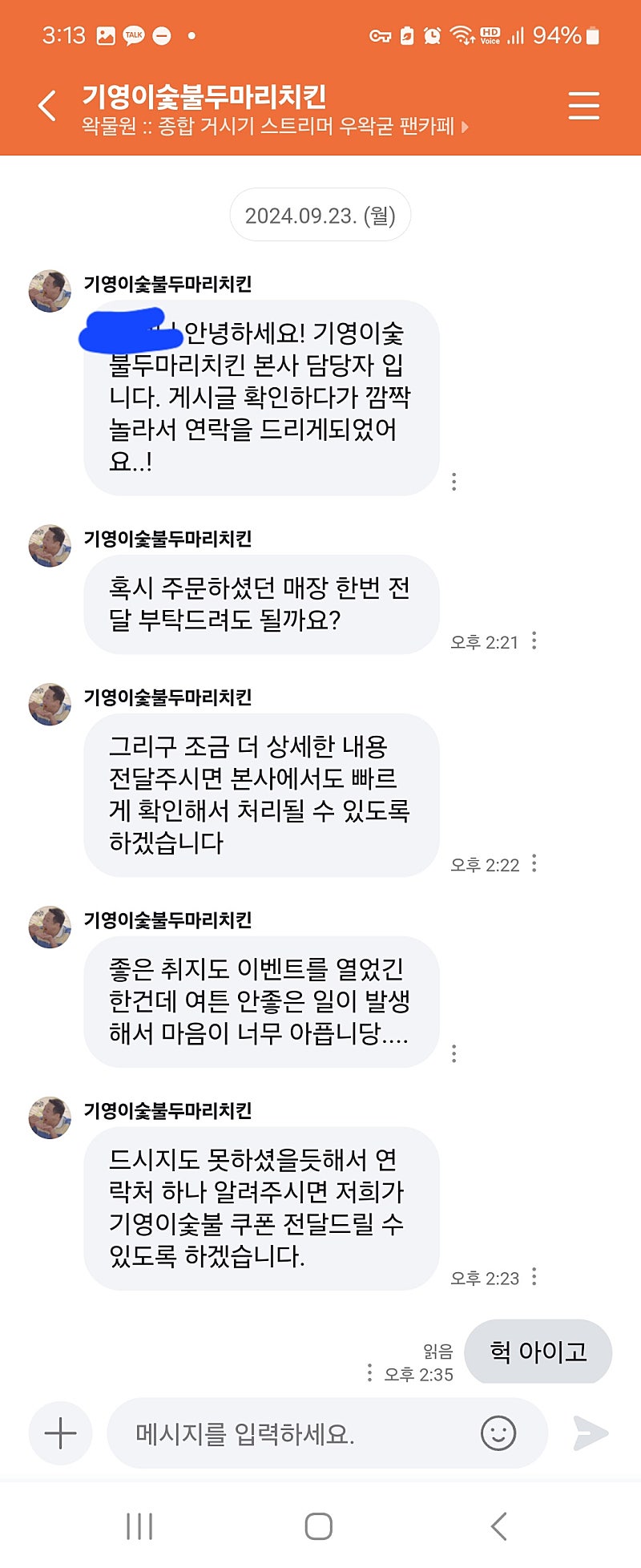Tap the plus attachment button
Viewport: 641px width, 1568px height.
[x=61, y=1433]
